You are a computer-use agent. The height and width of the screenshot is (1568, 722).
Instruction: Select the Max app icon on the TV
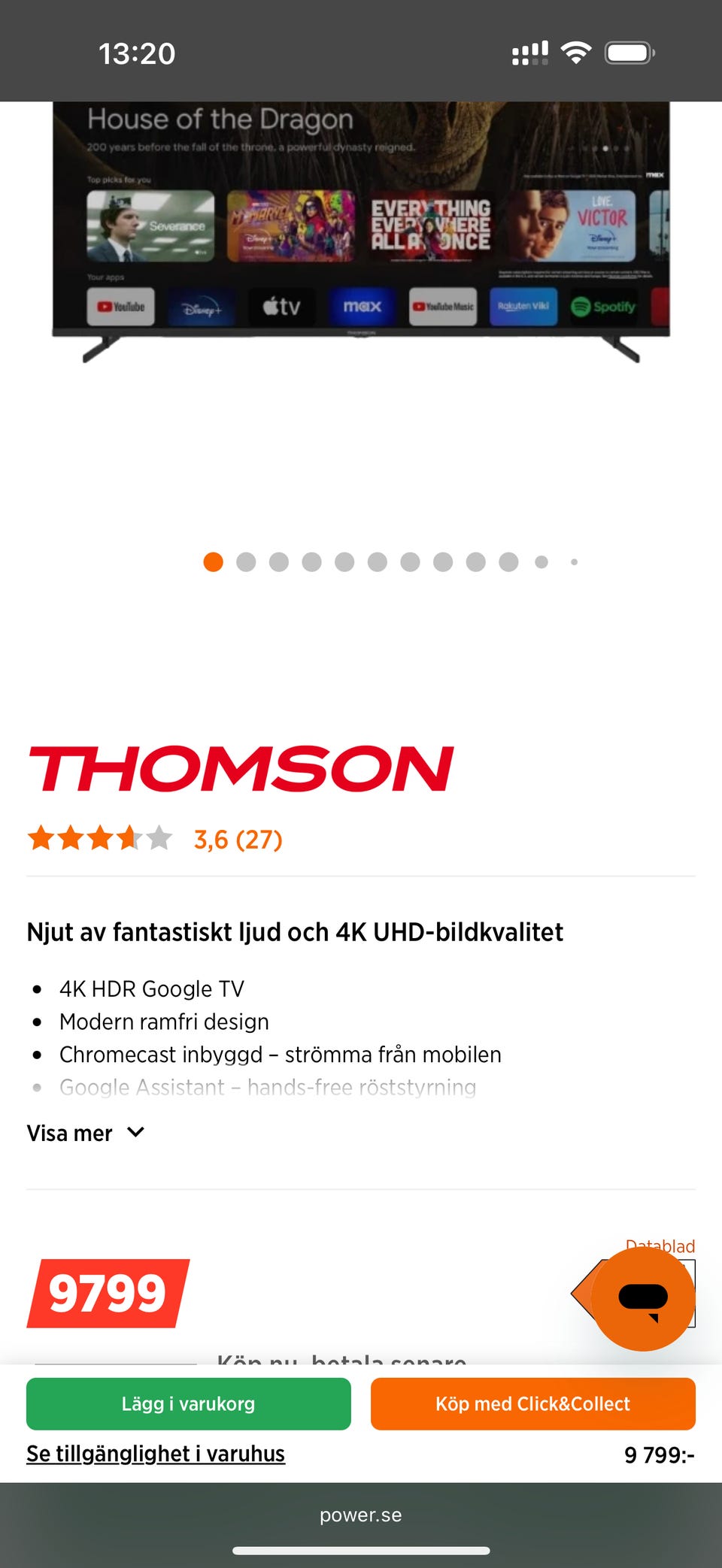[361, 306]
